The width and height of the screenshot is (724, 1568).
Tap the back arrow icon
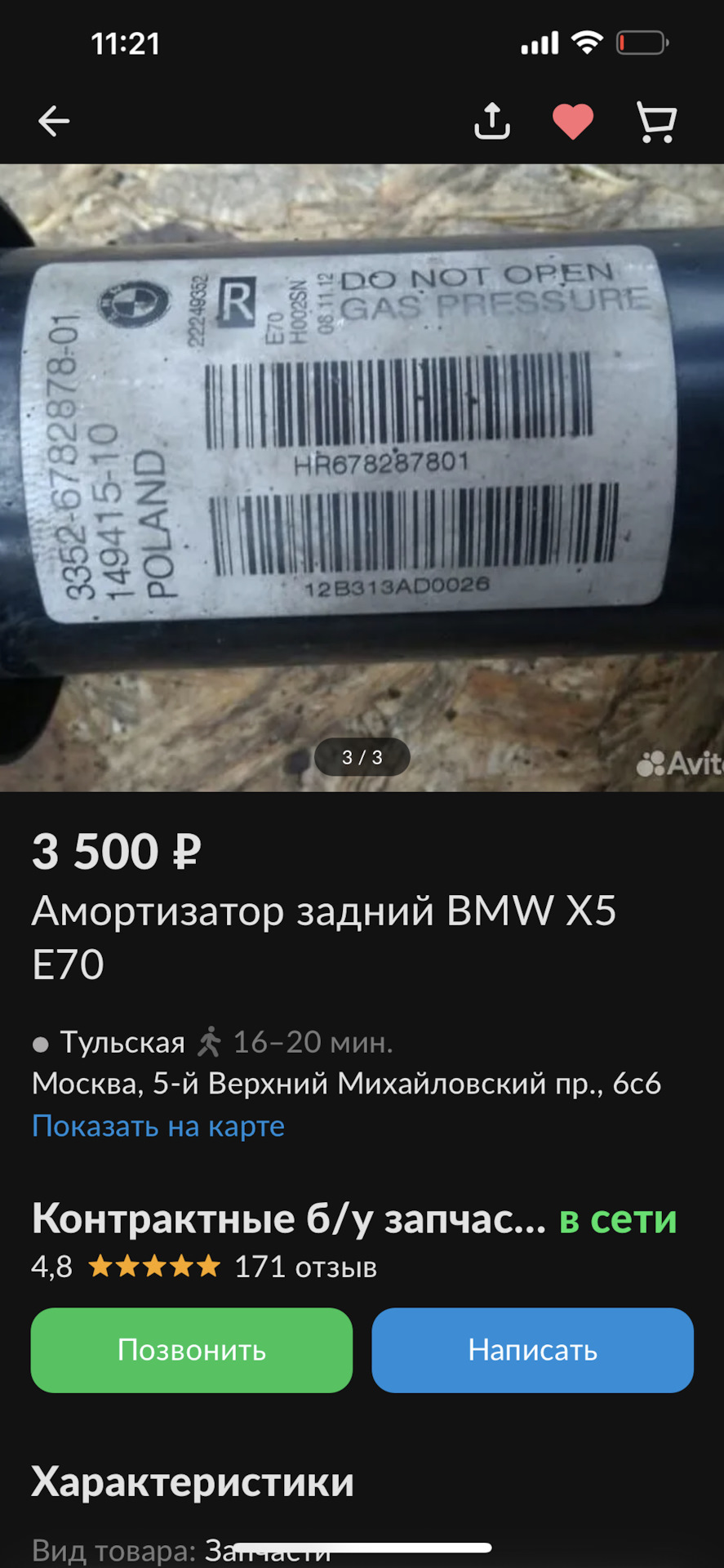click(53, 121)
